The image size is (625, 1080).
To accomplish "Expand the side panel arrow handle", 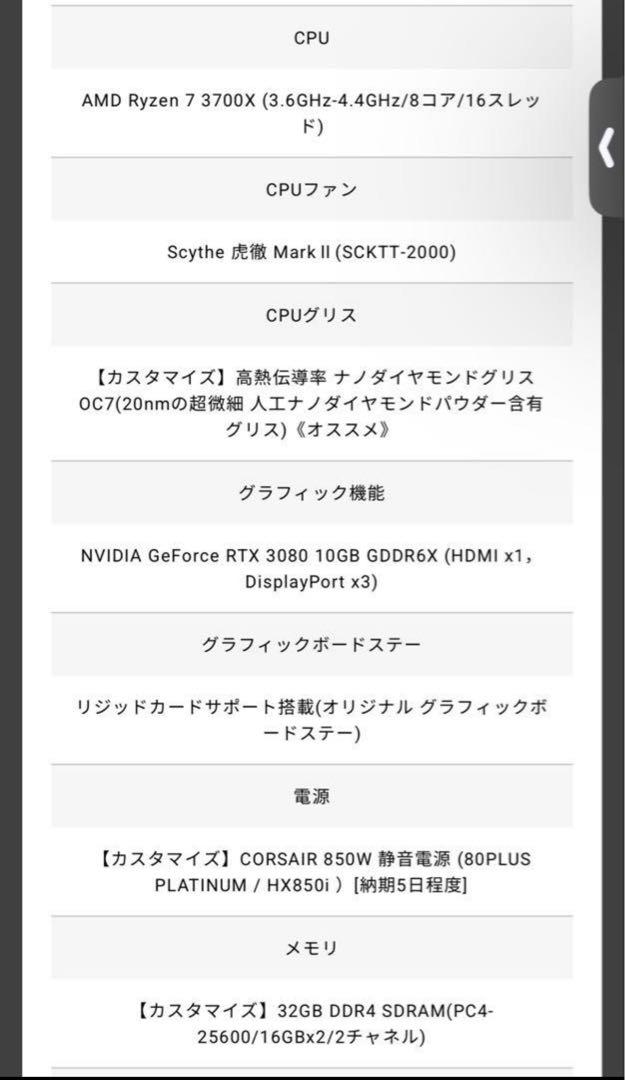I will coord(607,148).
